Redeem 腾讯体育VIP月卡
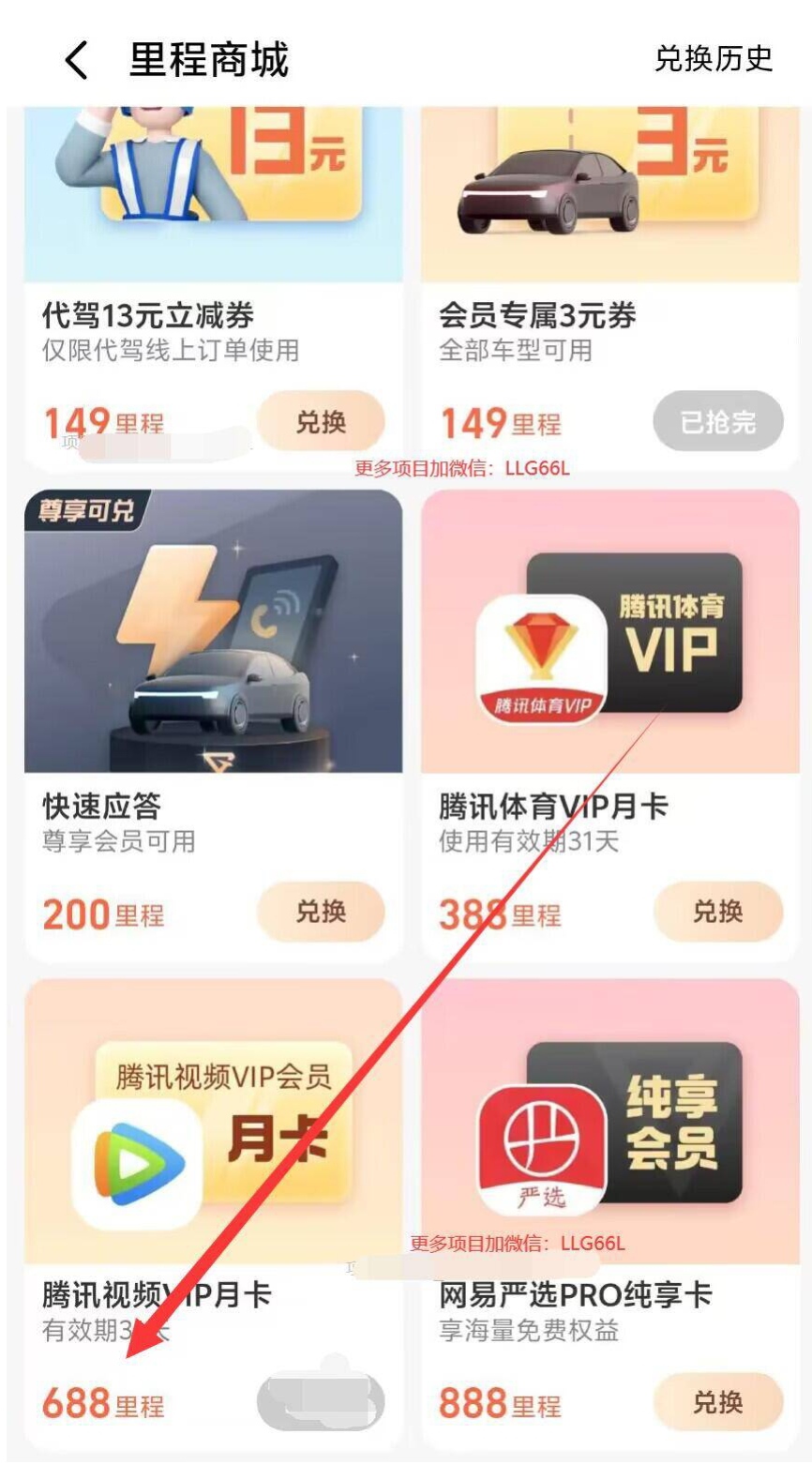The width and height of the screenshot is (812, 1465). click(x=717, y=912)
